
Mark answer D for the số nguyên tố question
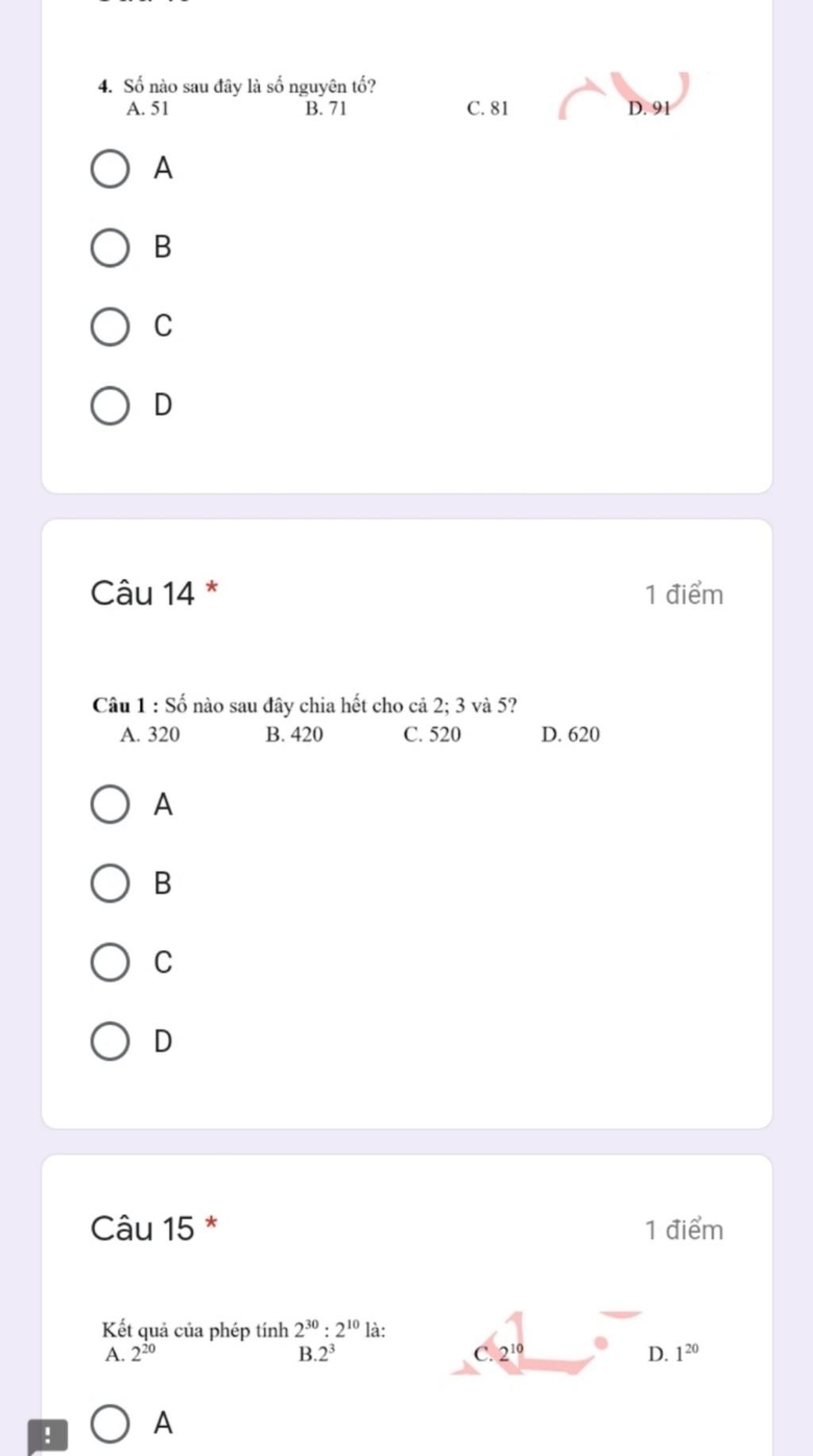point(110,406)
